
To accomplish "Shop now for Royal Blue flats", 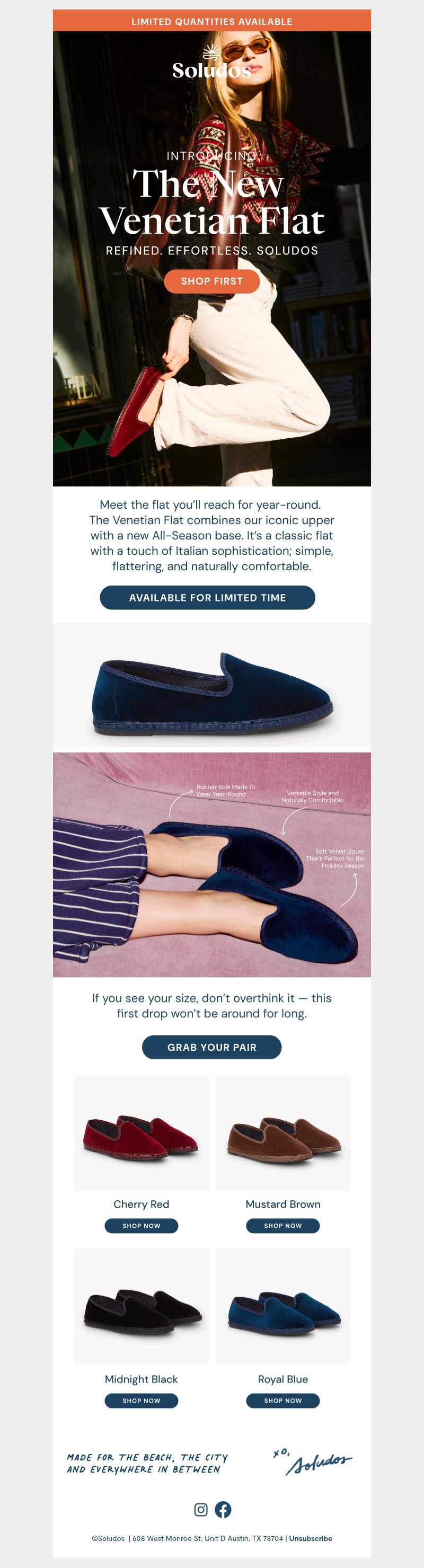I will (x=282, y=1401).
